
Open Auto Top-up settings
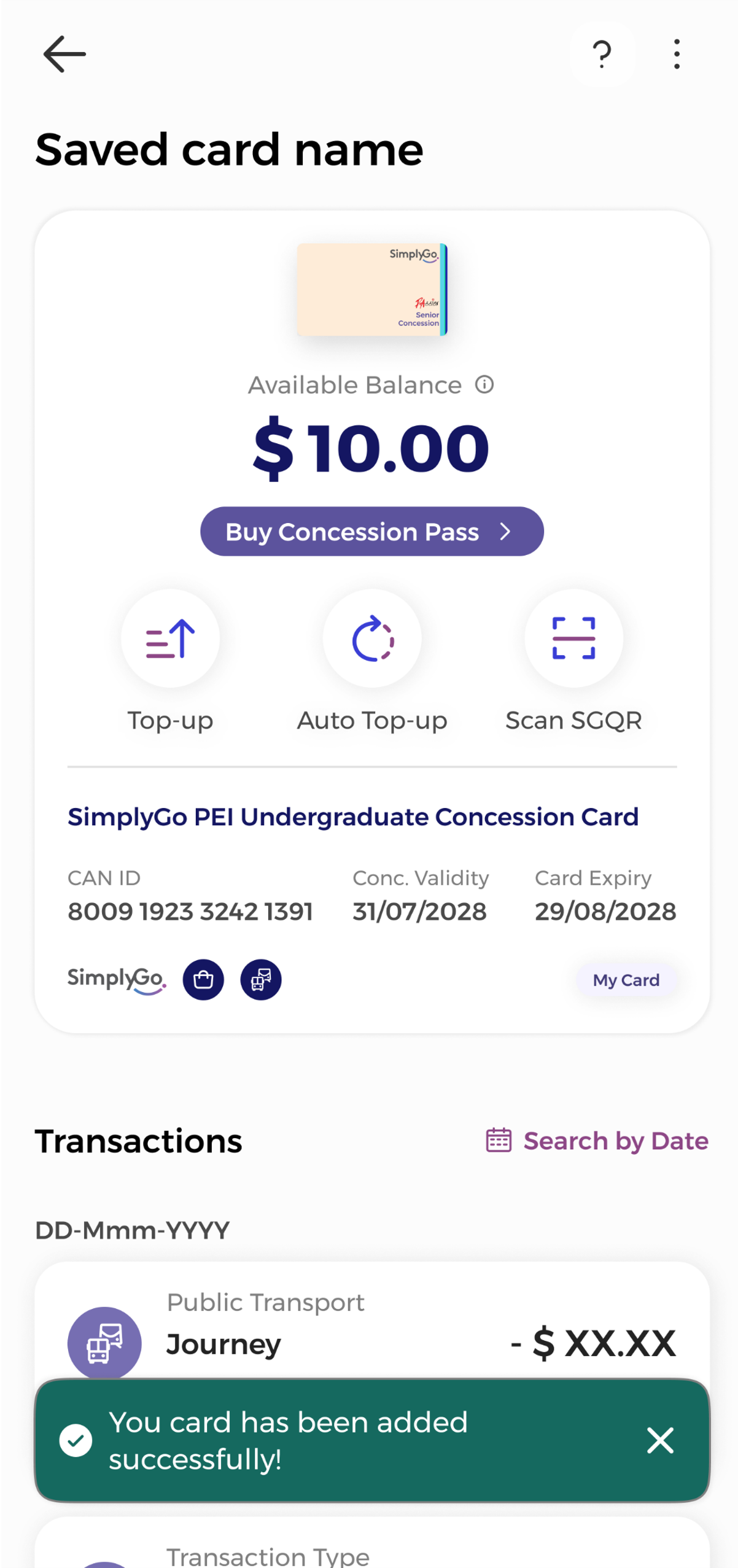[x=371, y=638]
